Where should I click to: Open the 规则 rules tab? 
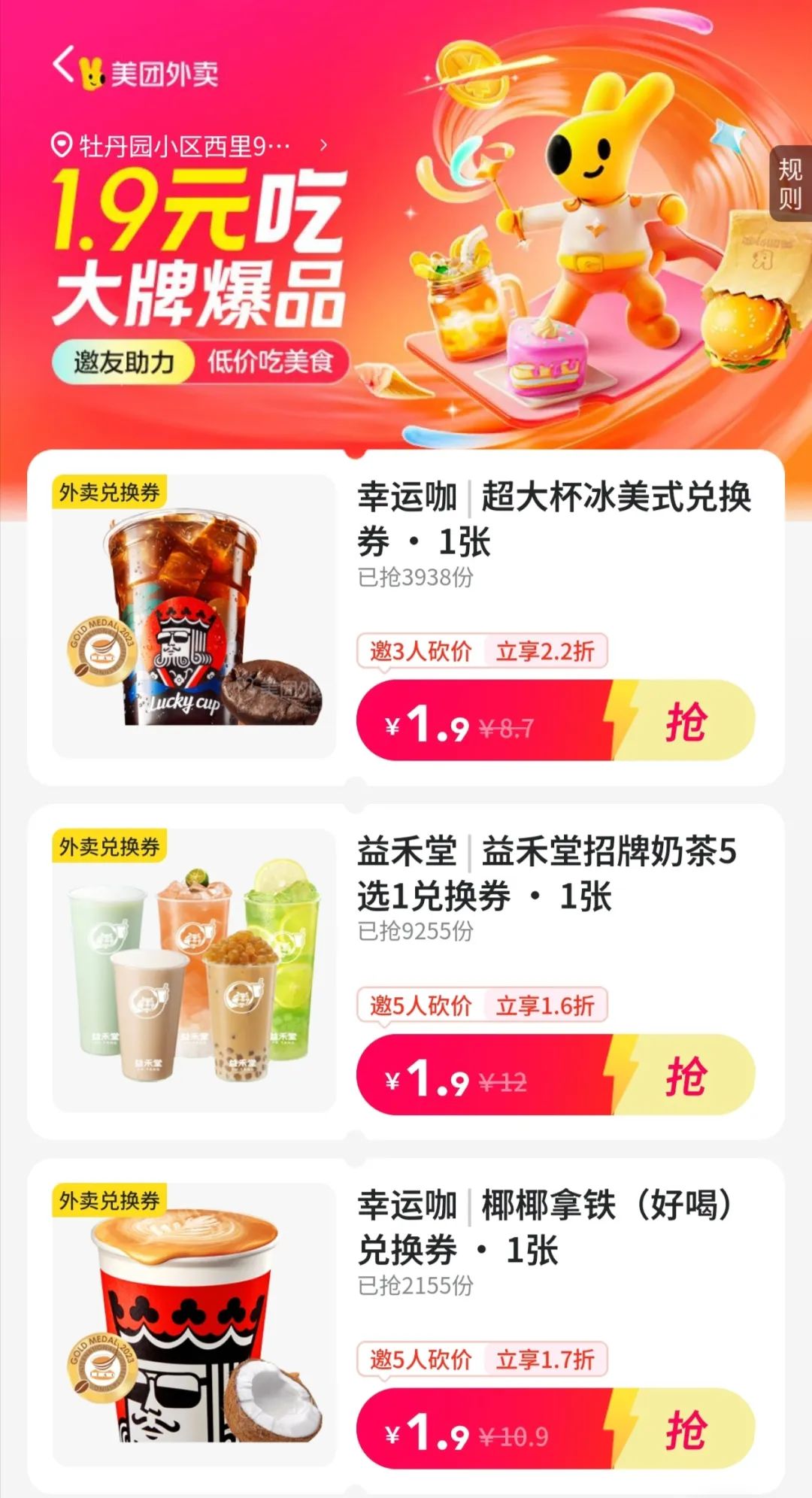coord(789,183)
